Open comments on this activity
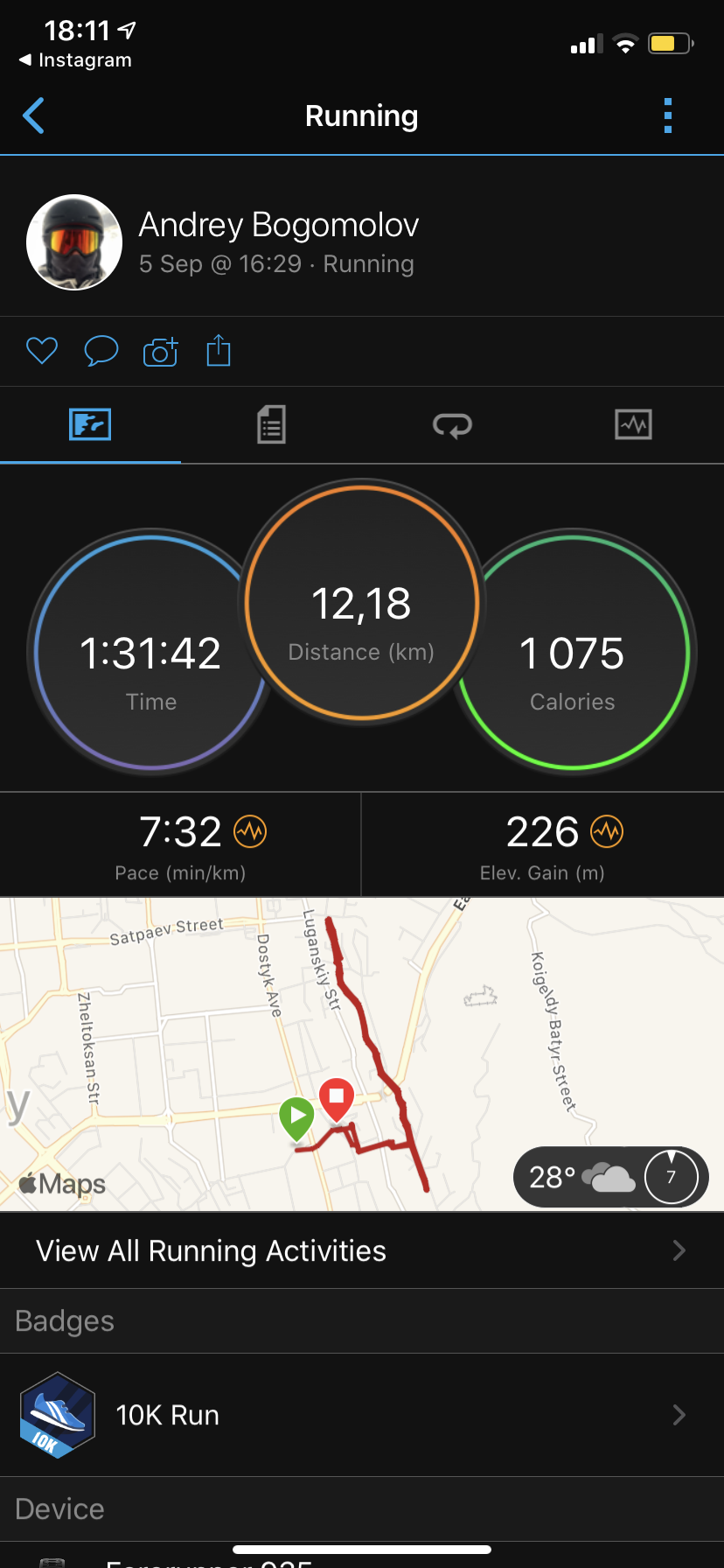Screen dimensions: 724x1568 pos(101,351)
